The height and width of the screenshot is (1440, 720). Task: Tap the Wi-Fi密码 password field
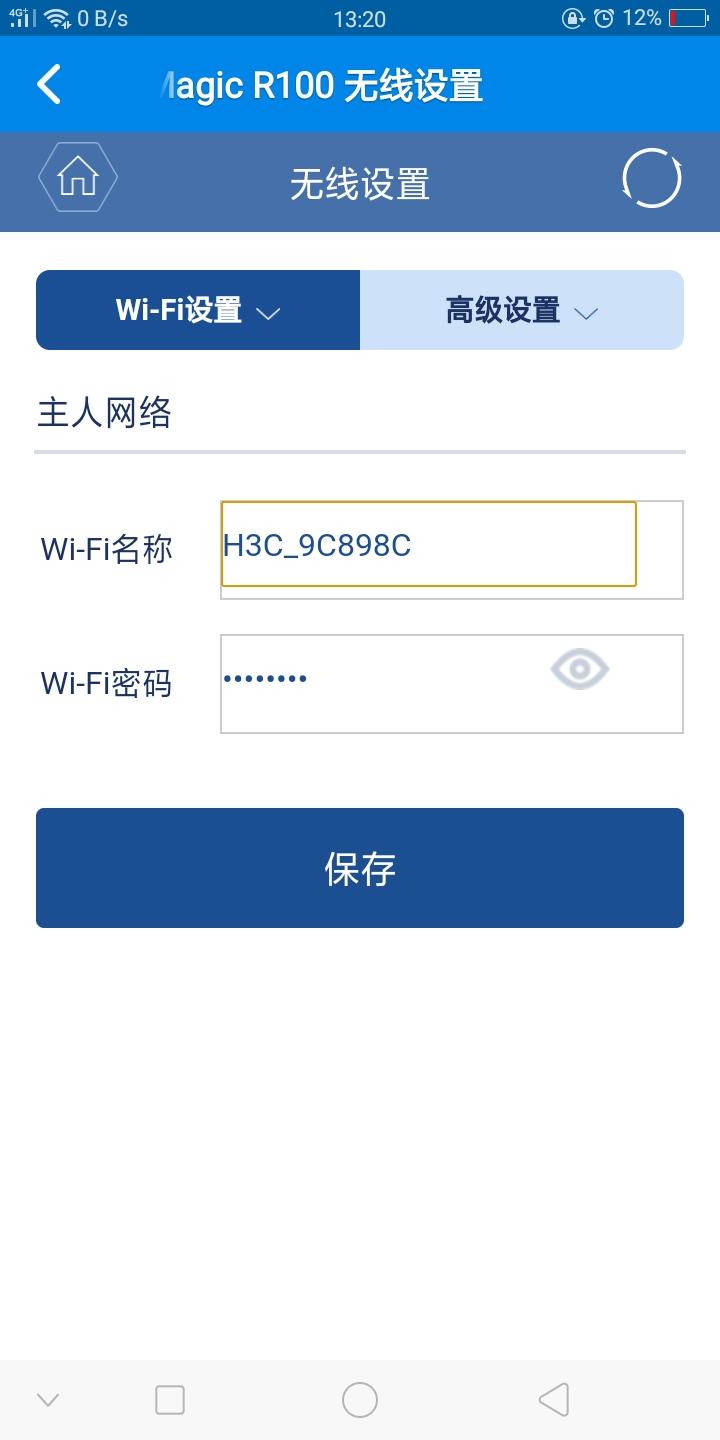(x=380, y=683)
